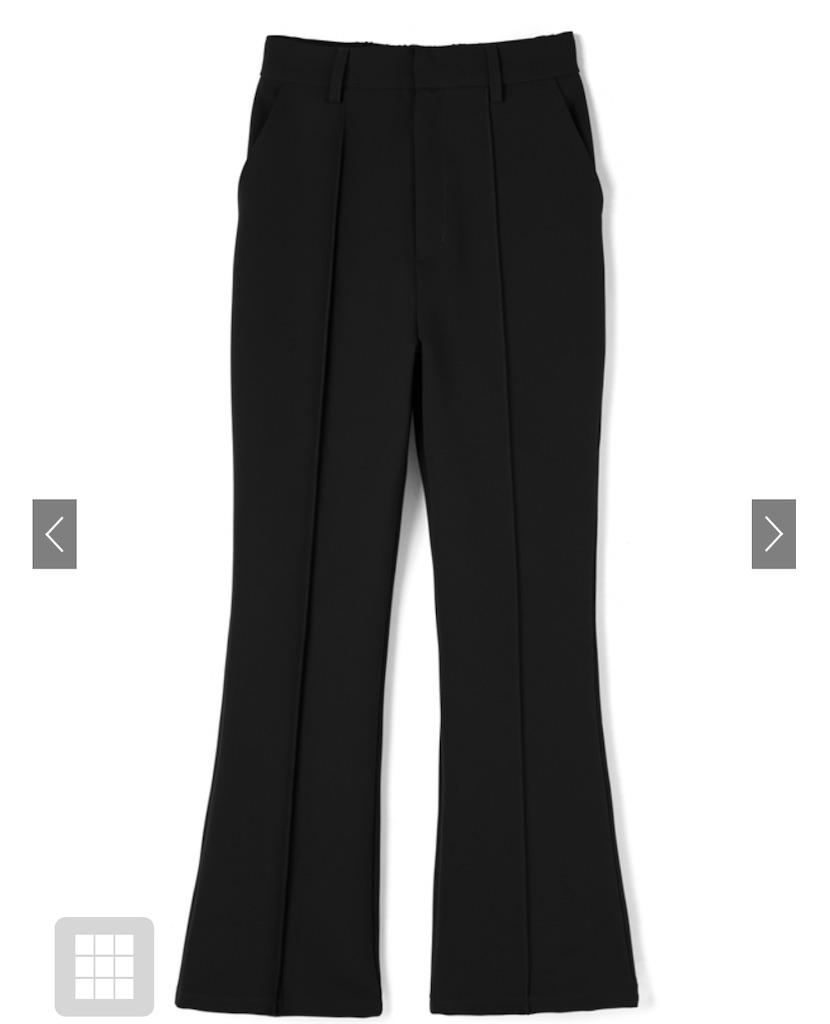Go to the previous product image
This screenshot has height=1024, width=830.
coord(54,534)
